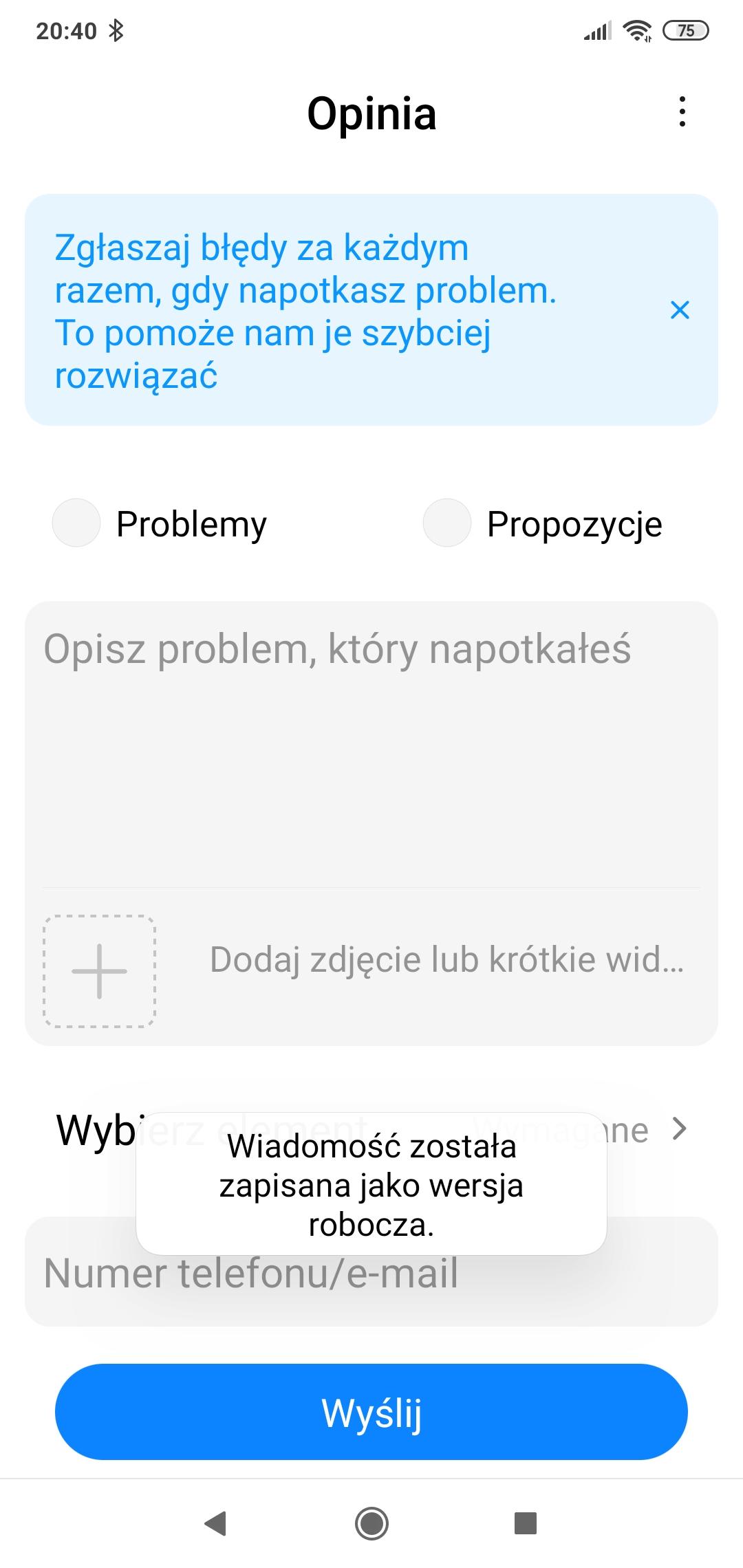Select the Problemy radio option
Screen dimensions: 743x1568
[x=77, y=523]
